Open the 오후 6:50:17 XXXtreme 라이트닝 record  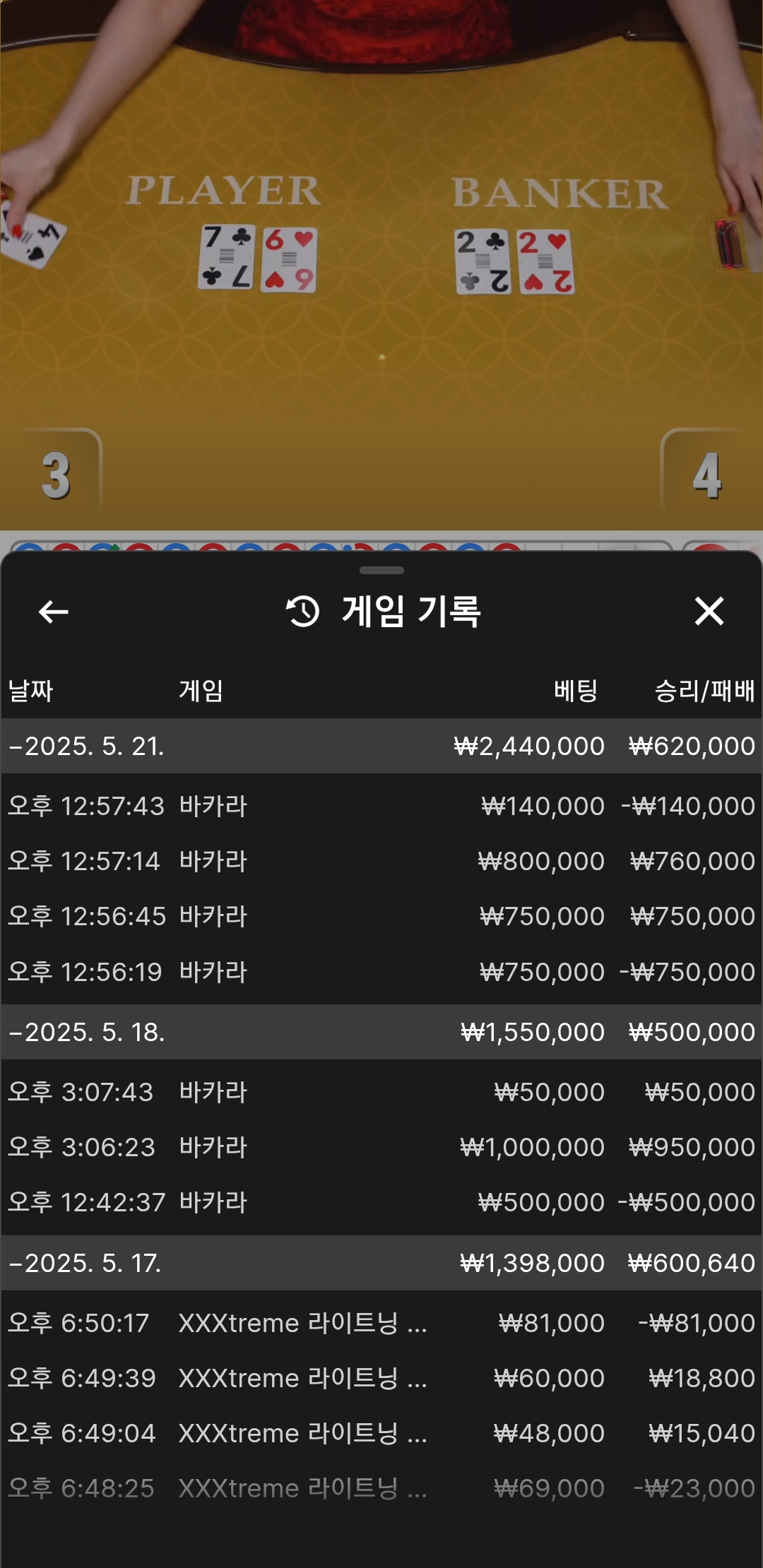[381, 1323]
